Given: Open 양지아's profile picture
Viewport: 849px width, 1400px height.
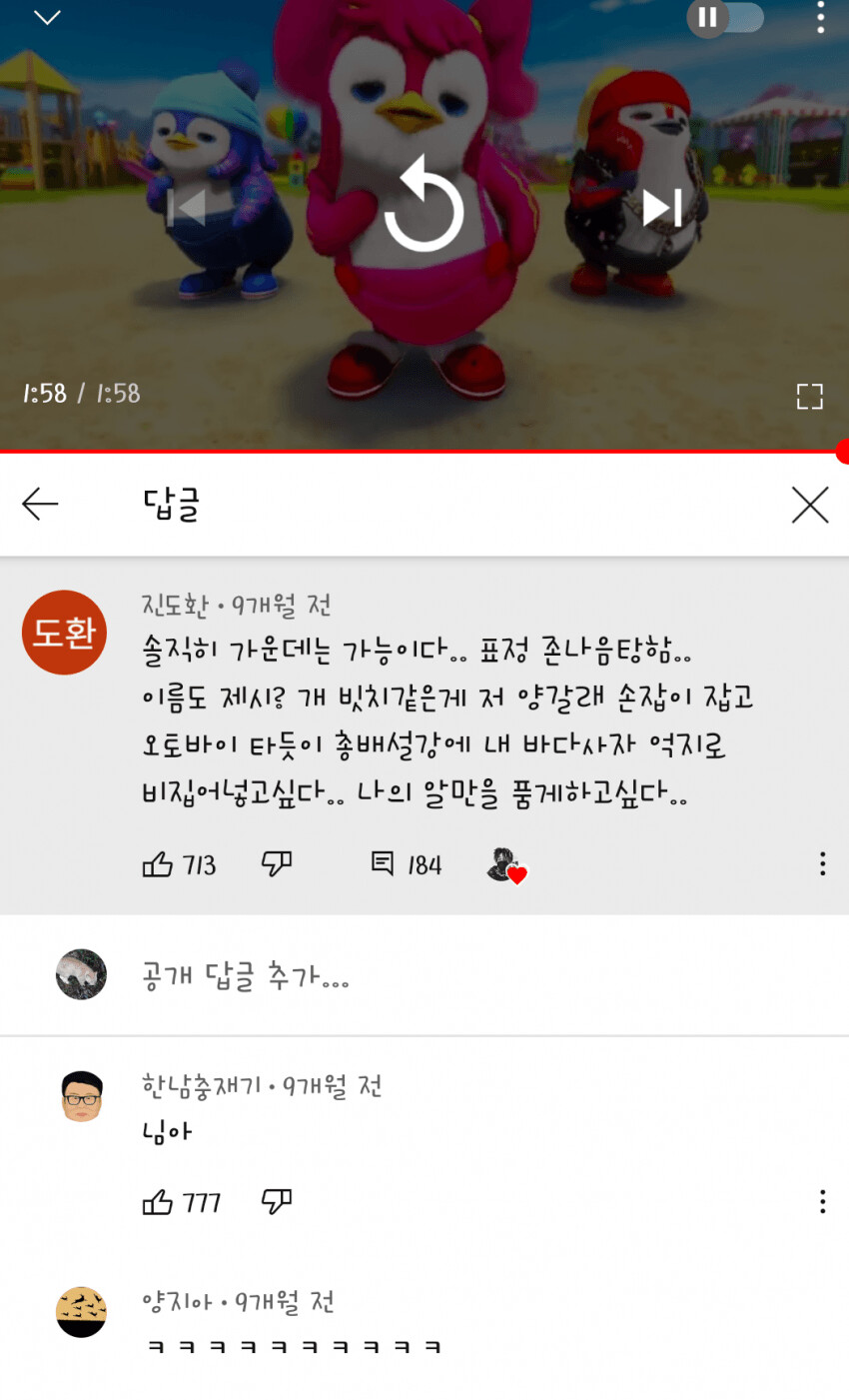Looking at the screenshot, I should (x=81, y=1312).
